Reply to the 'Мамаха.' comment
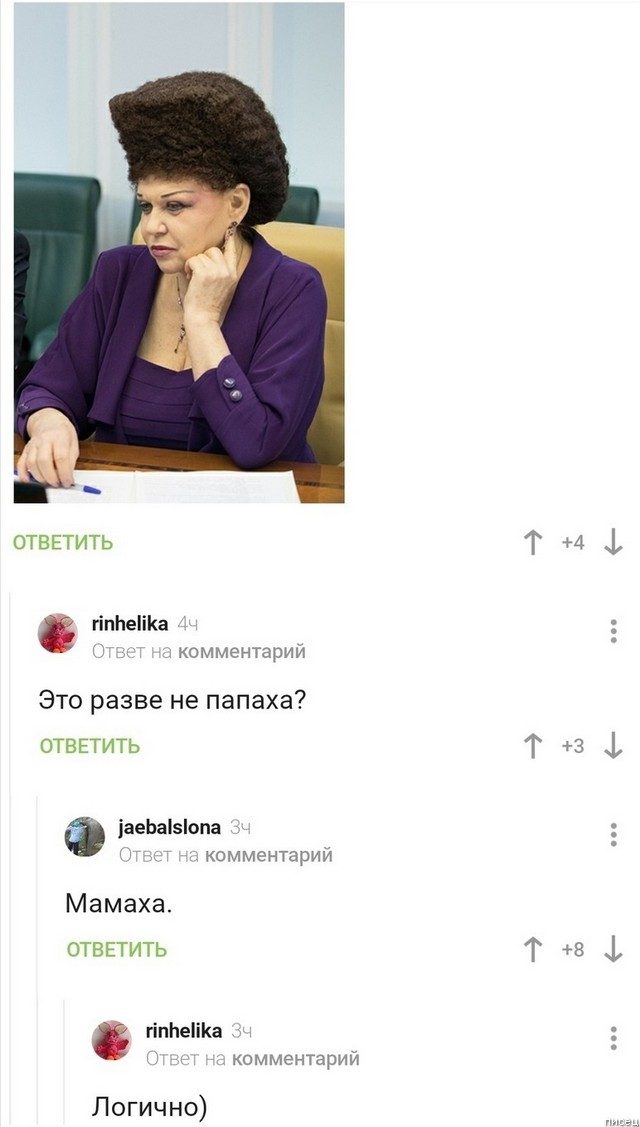Viewport: 640px width, 1127px height. [x=117, y=950]
